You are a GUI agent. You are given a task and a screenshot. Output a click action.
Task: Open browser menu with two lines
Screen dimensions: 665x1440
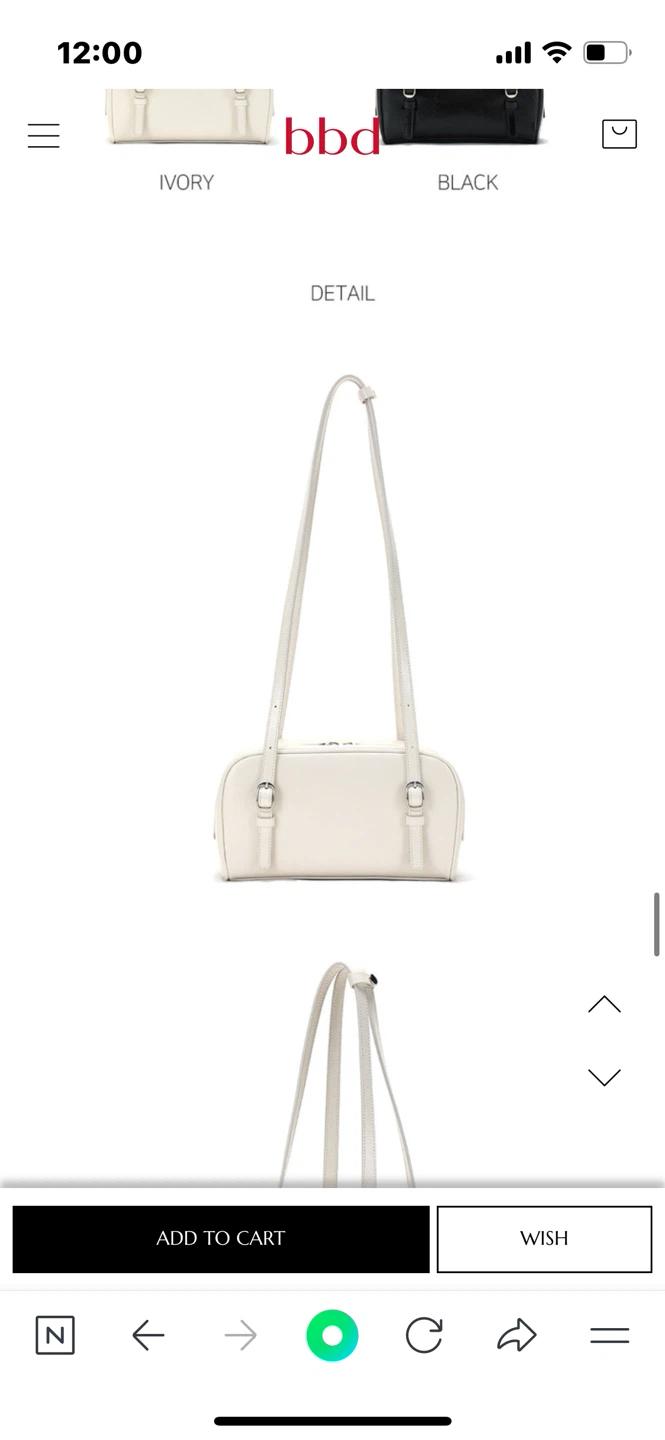609,1335
